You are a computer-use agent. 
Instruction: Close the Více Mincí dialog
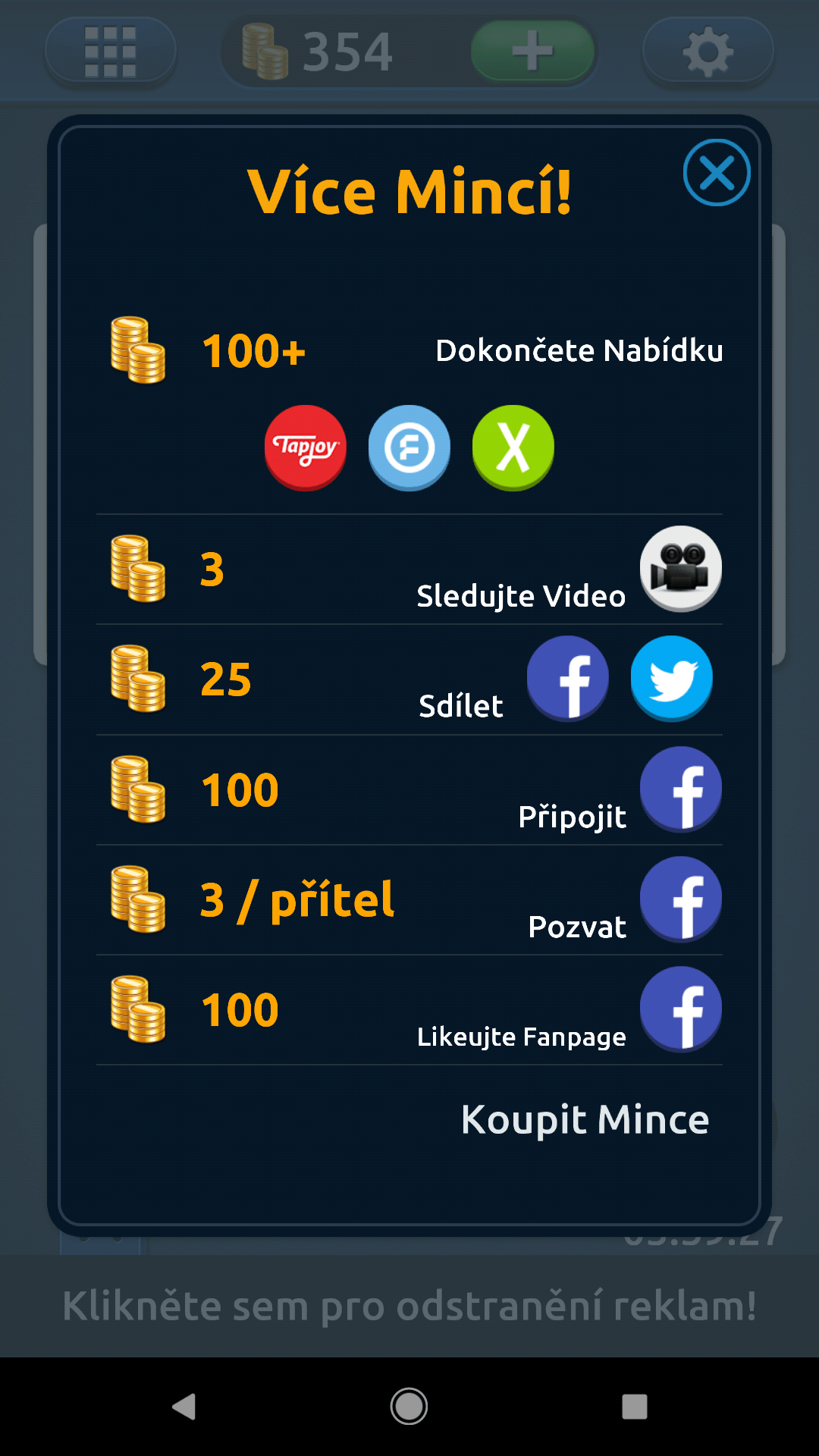click(717, 173)
